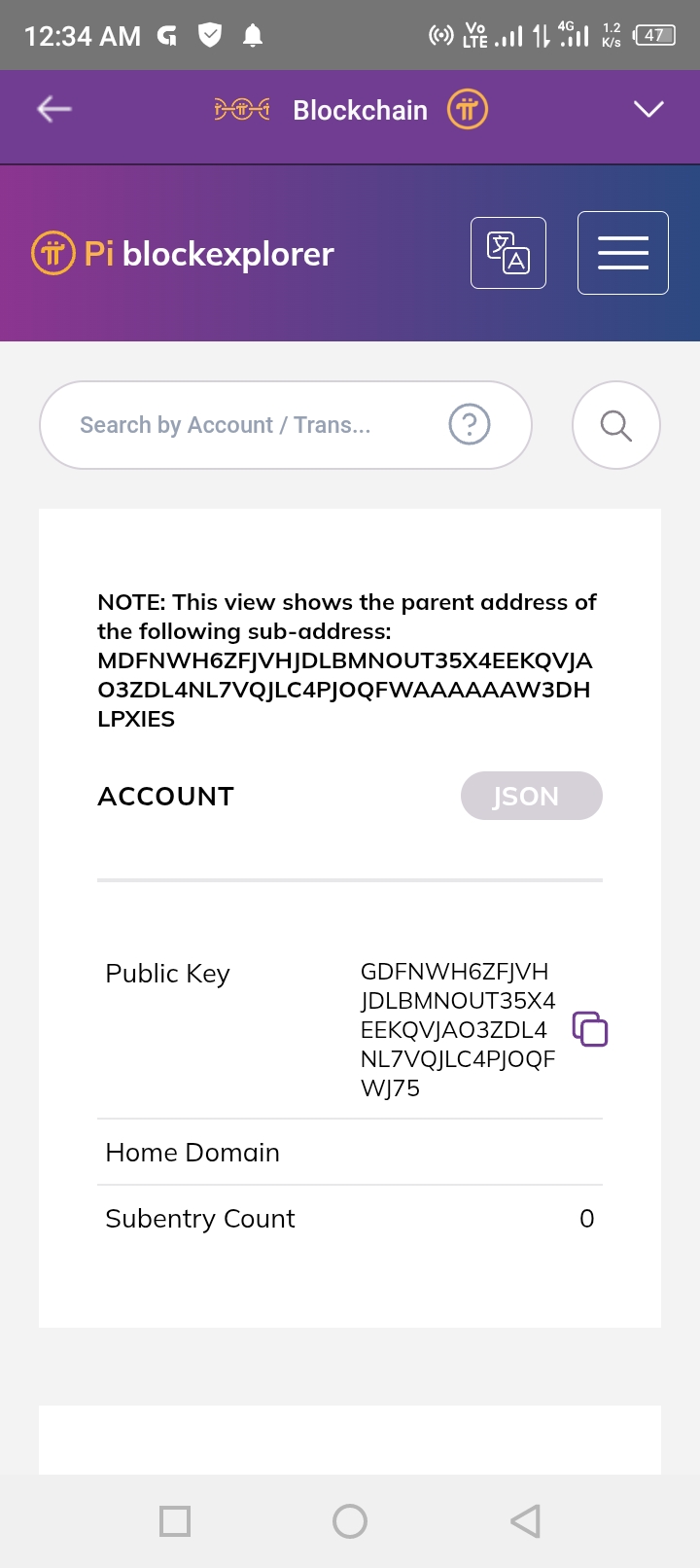Open the hamburger menu
Image resolution: width=700 pixels, height=1568 pixels.
623,253
